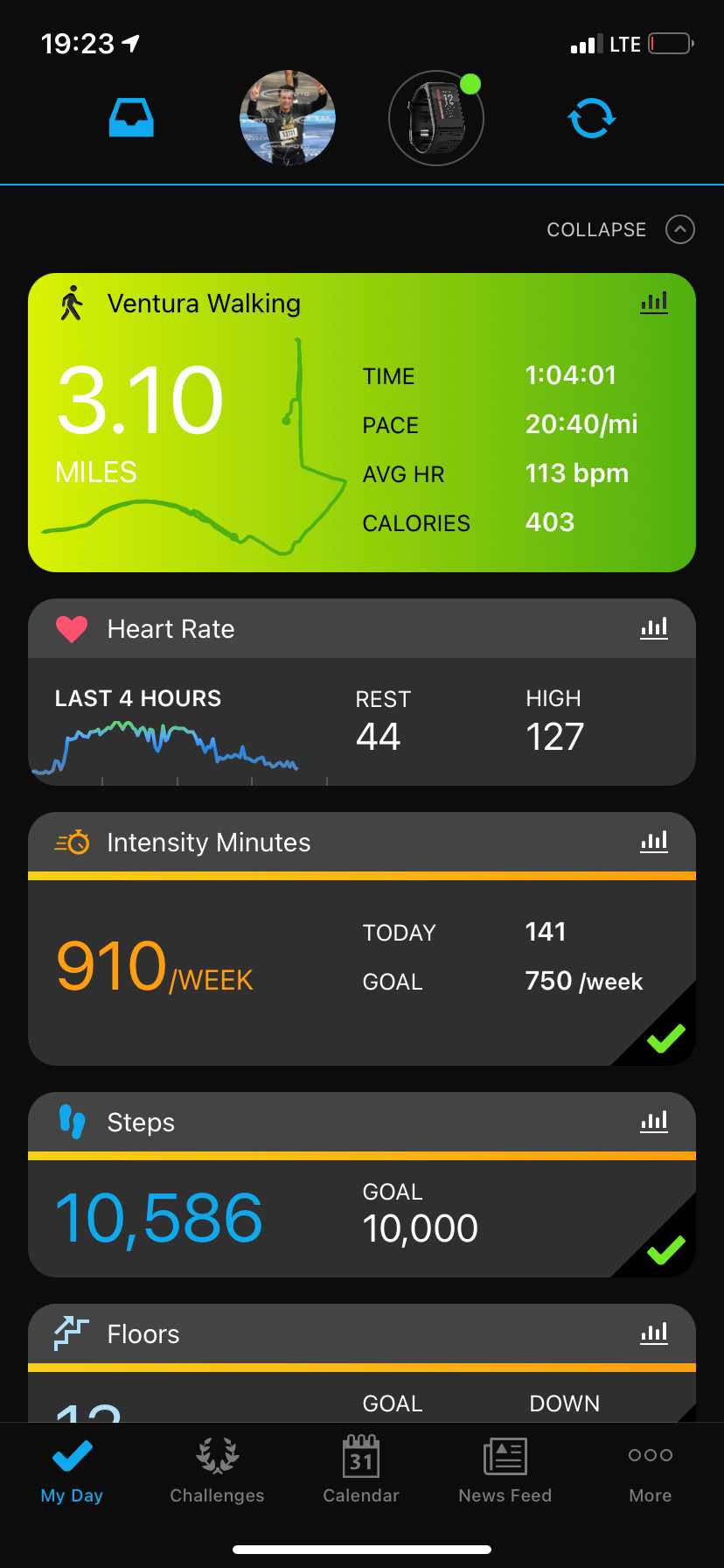Viewport: 724px width, 1568px height.
Task: Open the Steps card
Action: (x=362, y=1185)
